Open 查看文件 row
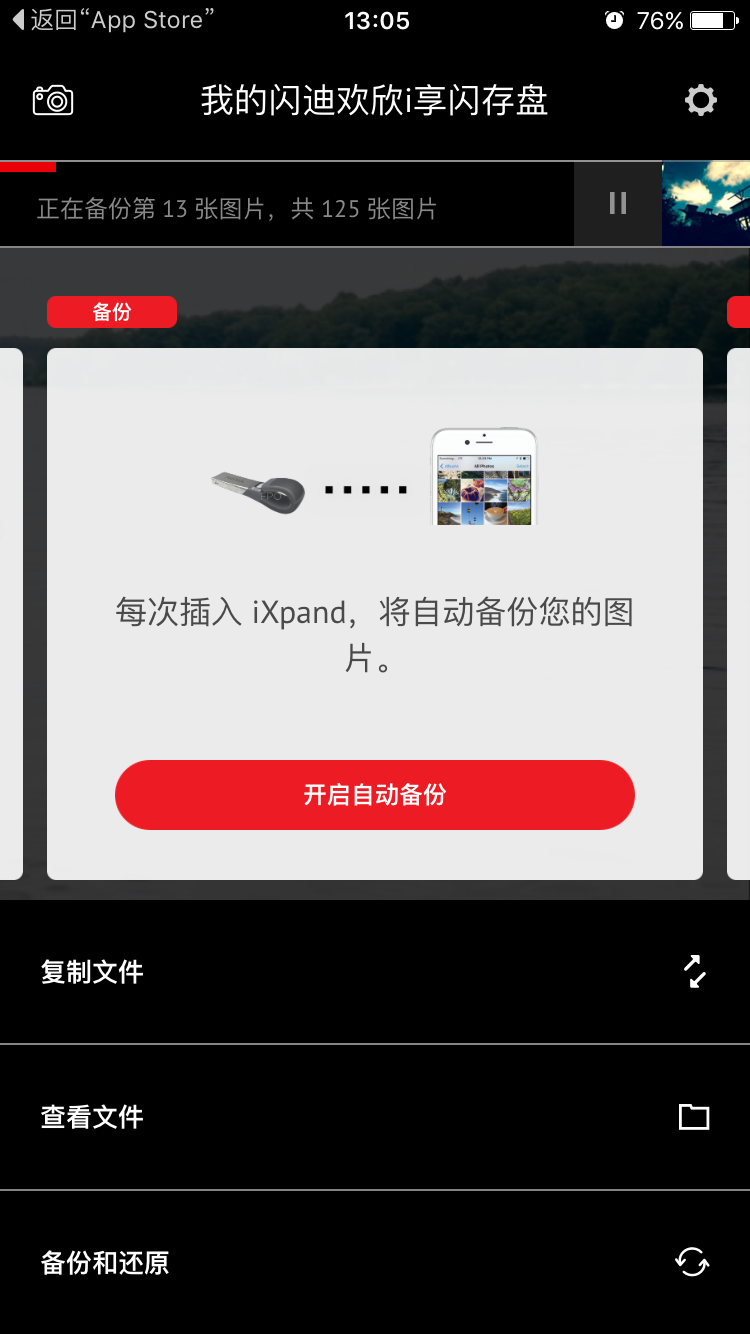This screenshot has height=1334, width=750. pos(375,1117)
